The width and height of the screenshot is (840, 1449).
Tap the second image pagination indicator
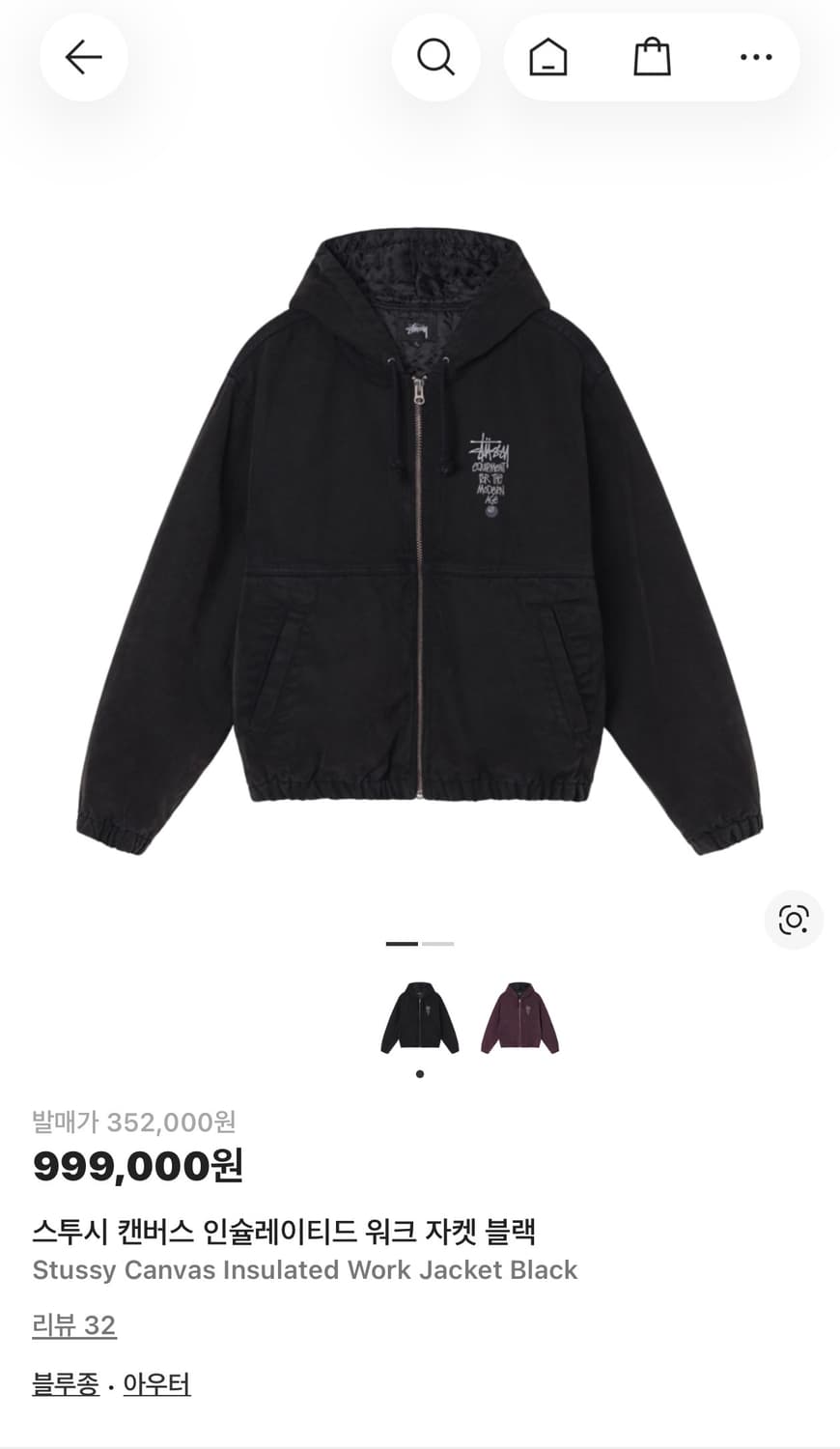(x=439, y=944)
